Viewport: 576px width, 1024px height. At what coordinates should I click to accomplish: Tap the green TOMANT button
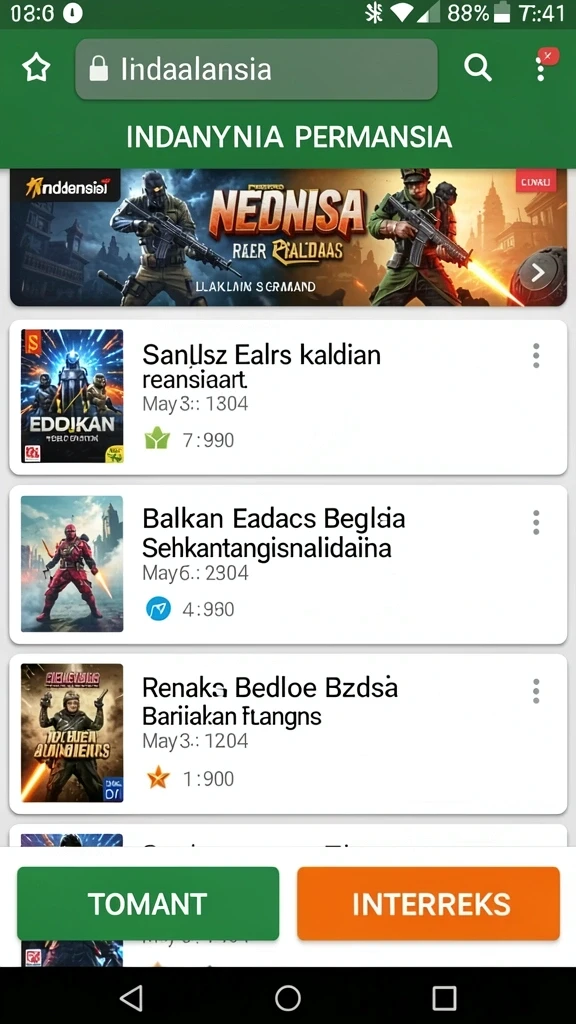pyautogui.click(x=148, y=904)
